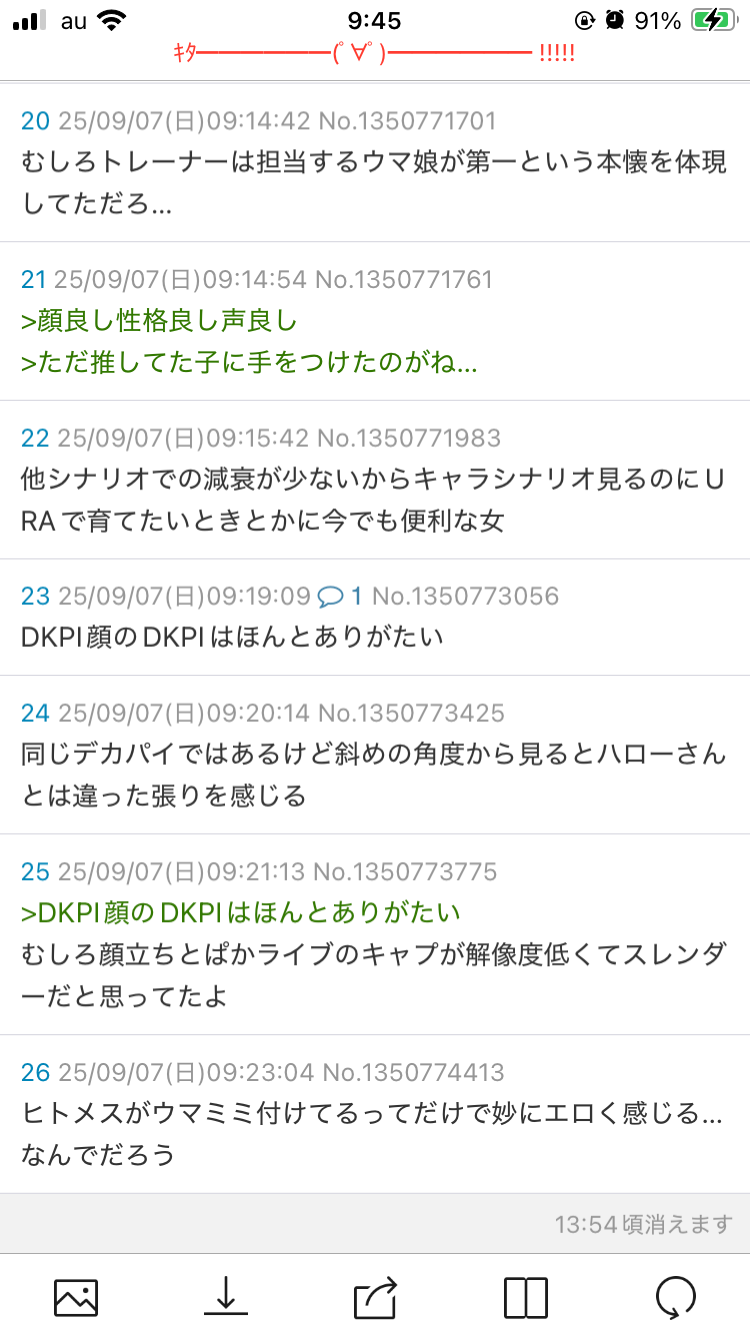Share this thread
The height and width of the screenshot is (1334, 750).
376,1297
